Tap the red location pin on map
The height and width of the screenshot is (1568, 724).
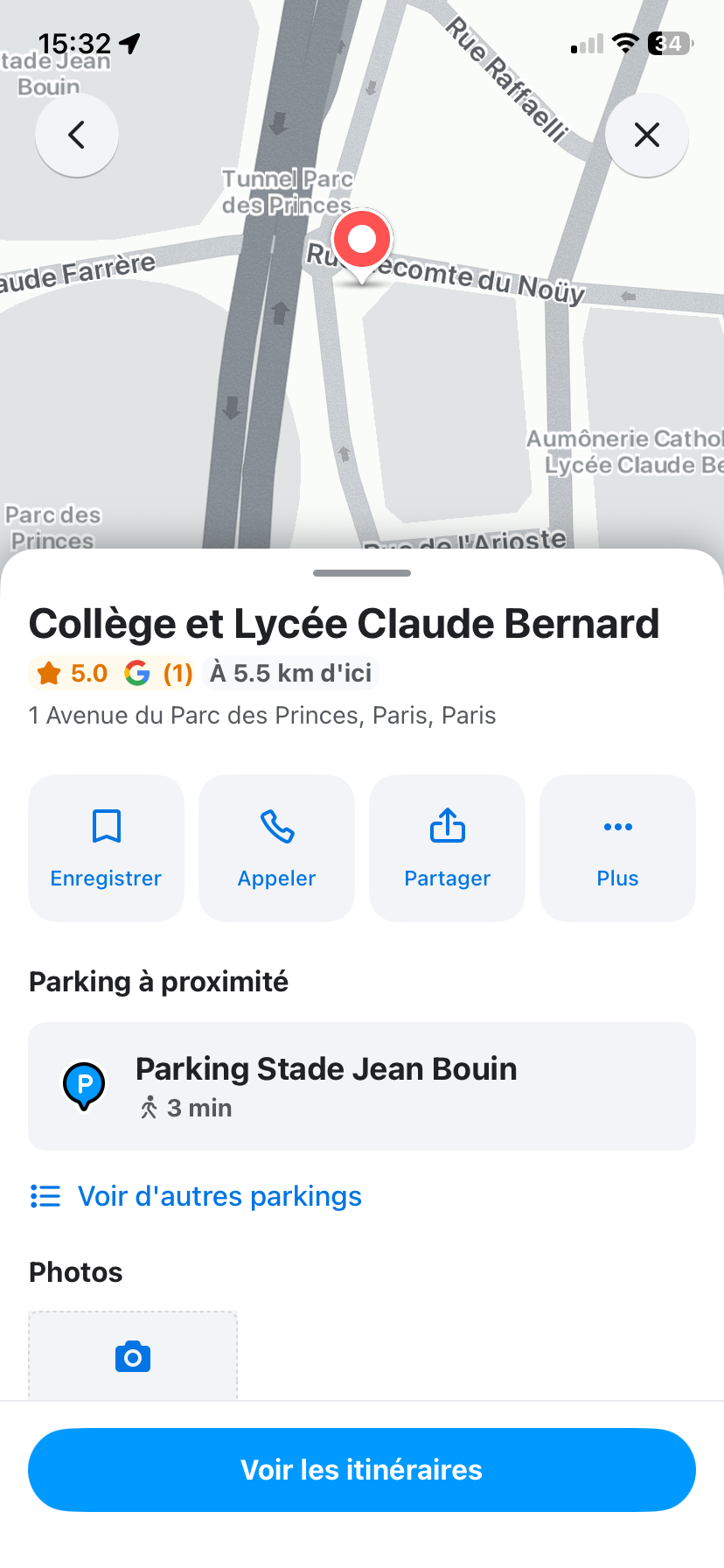[362, 241]
